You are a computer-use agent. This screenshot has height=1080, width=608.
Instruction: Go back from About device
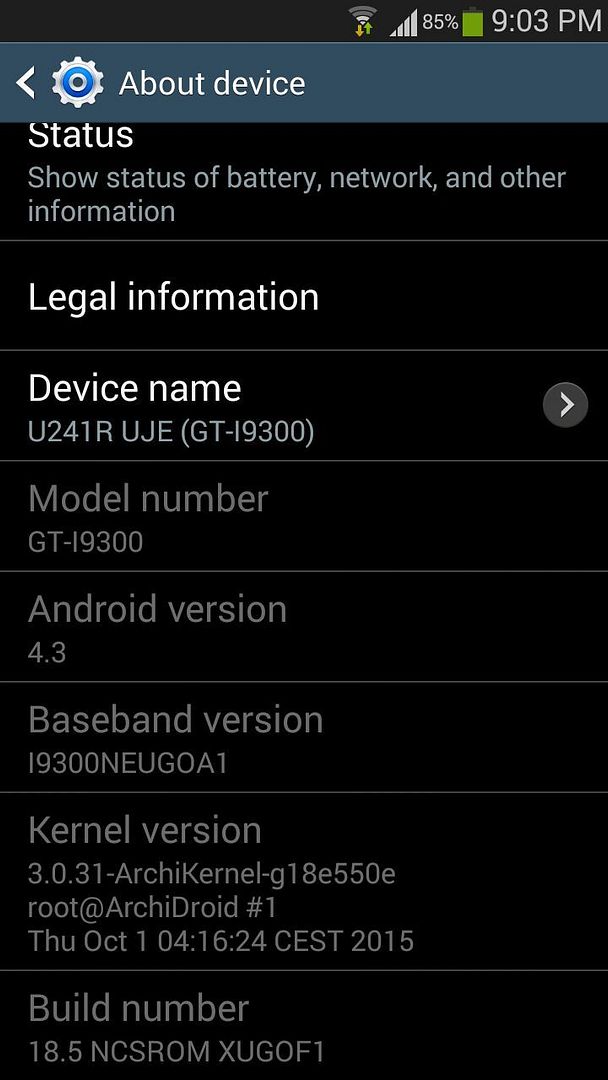coord(28,83)
